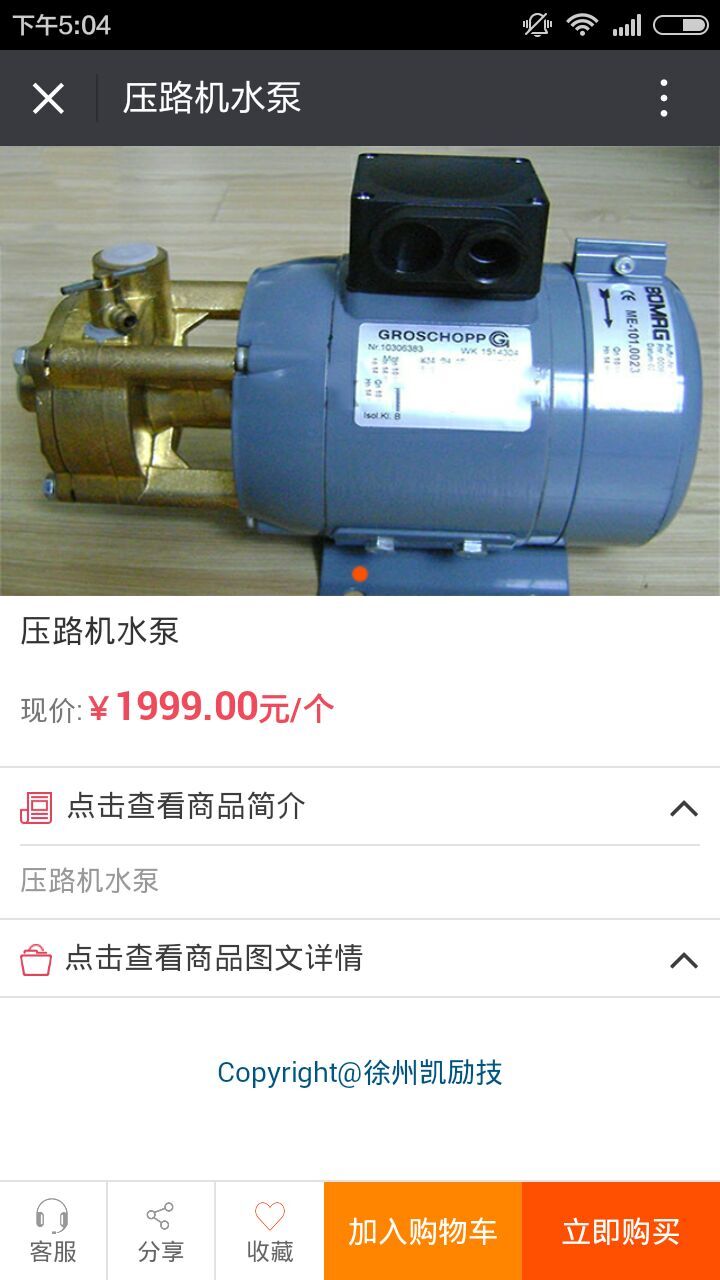
Task: Collapse the 点击查看商品简介 section
Action: [x=683, y=808]
